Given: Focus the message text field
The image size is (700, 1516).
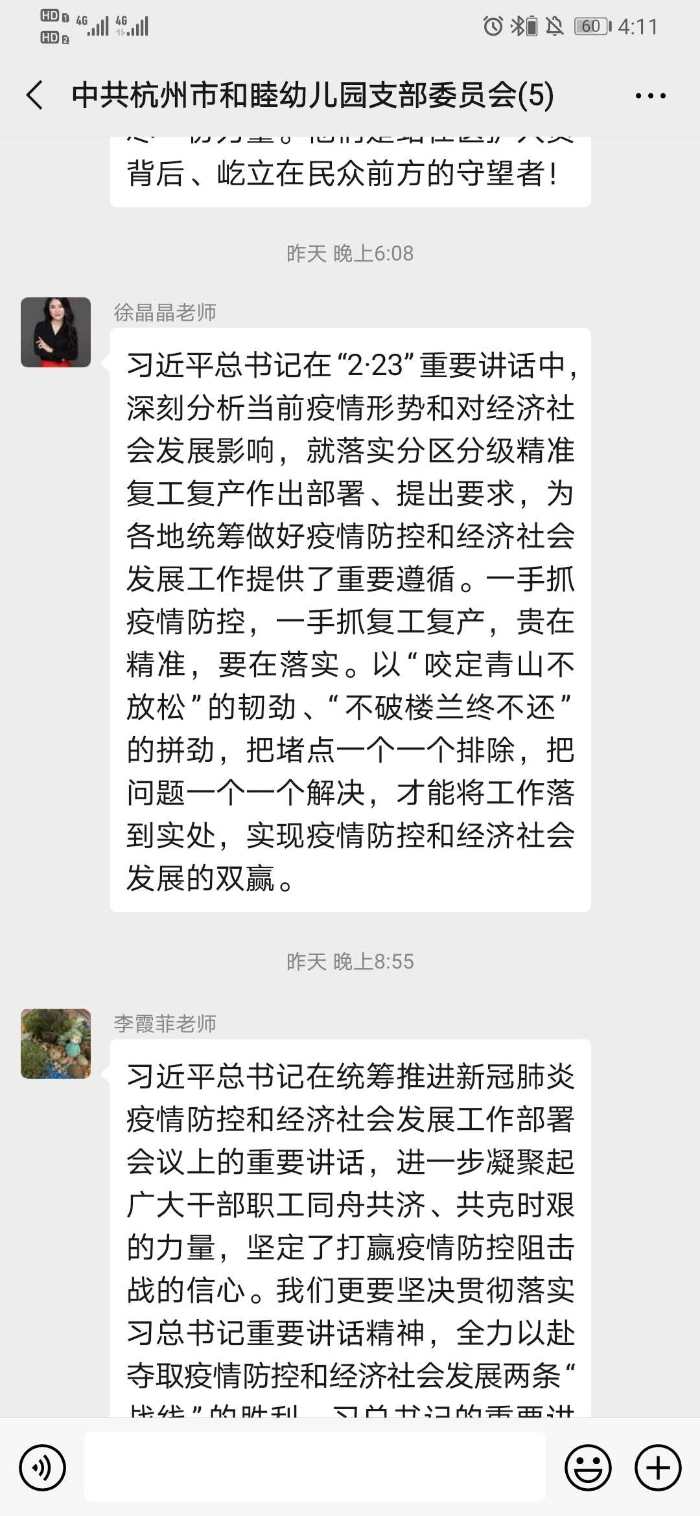Looking at the screenshot, I should click(314, 1467).
